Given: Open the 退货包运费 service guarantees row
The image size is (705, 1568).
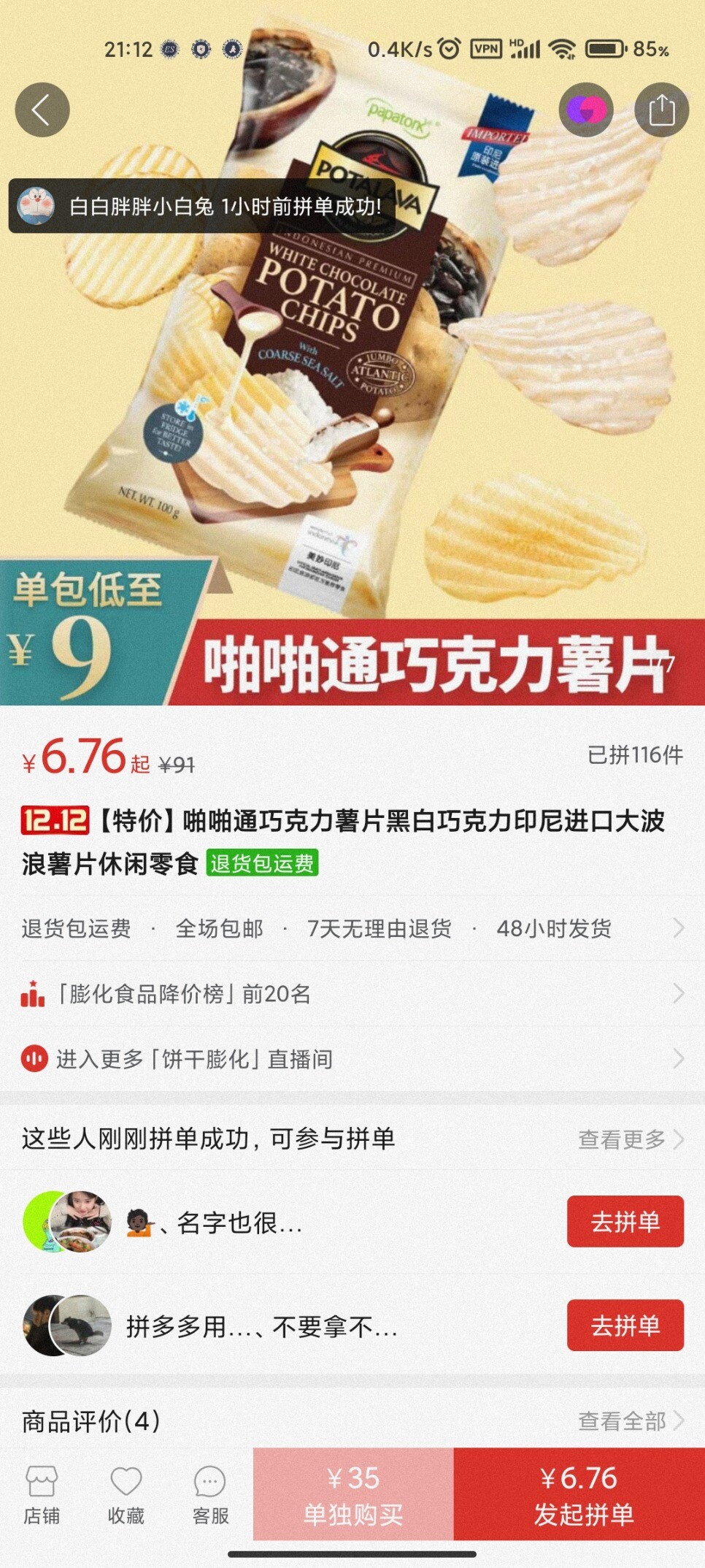Looking at the screenshot, I should pos(352,928).
